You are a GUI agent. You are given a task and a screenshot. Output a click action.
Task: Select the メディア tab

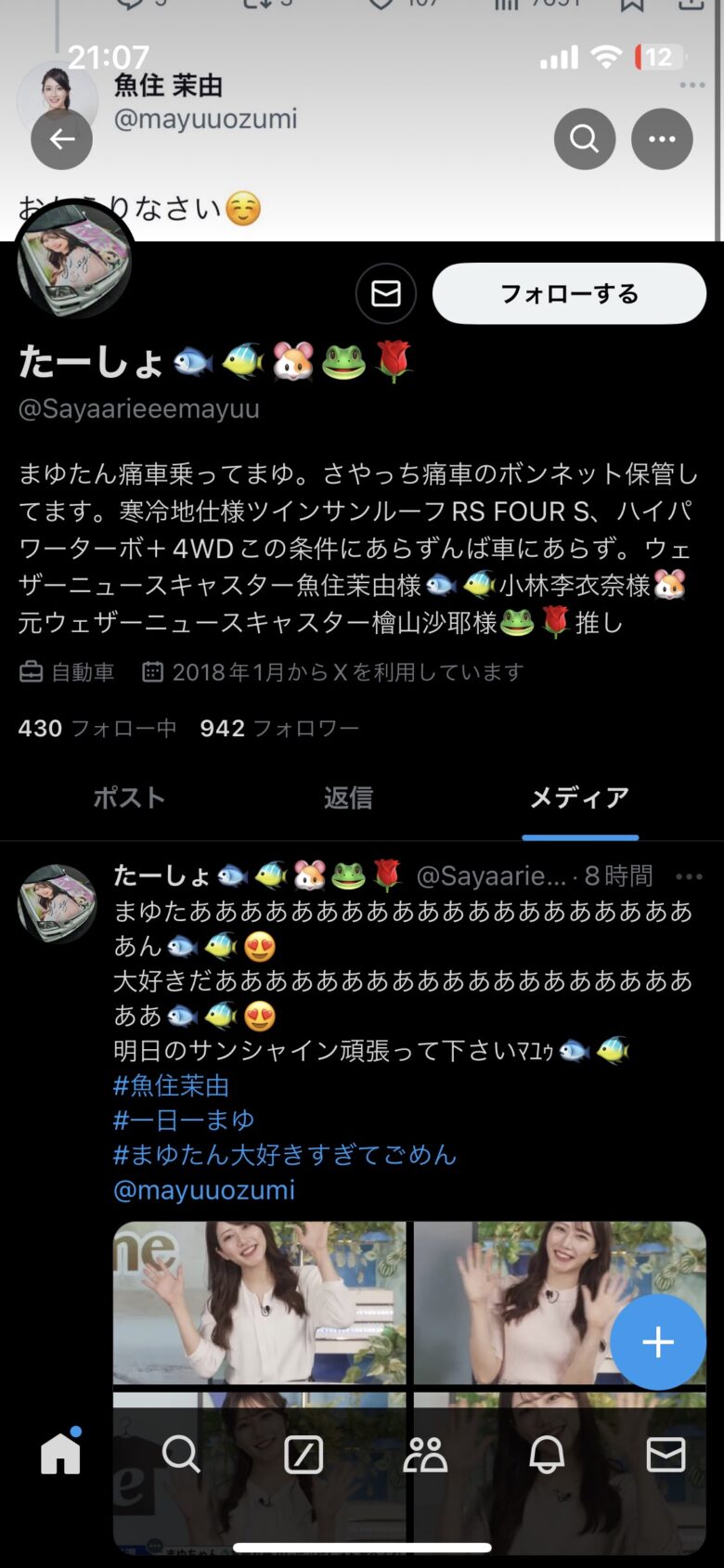click(579, 797)
